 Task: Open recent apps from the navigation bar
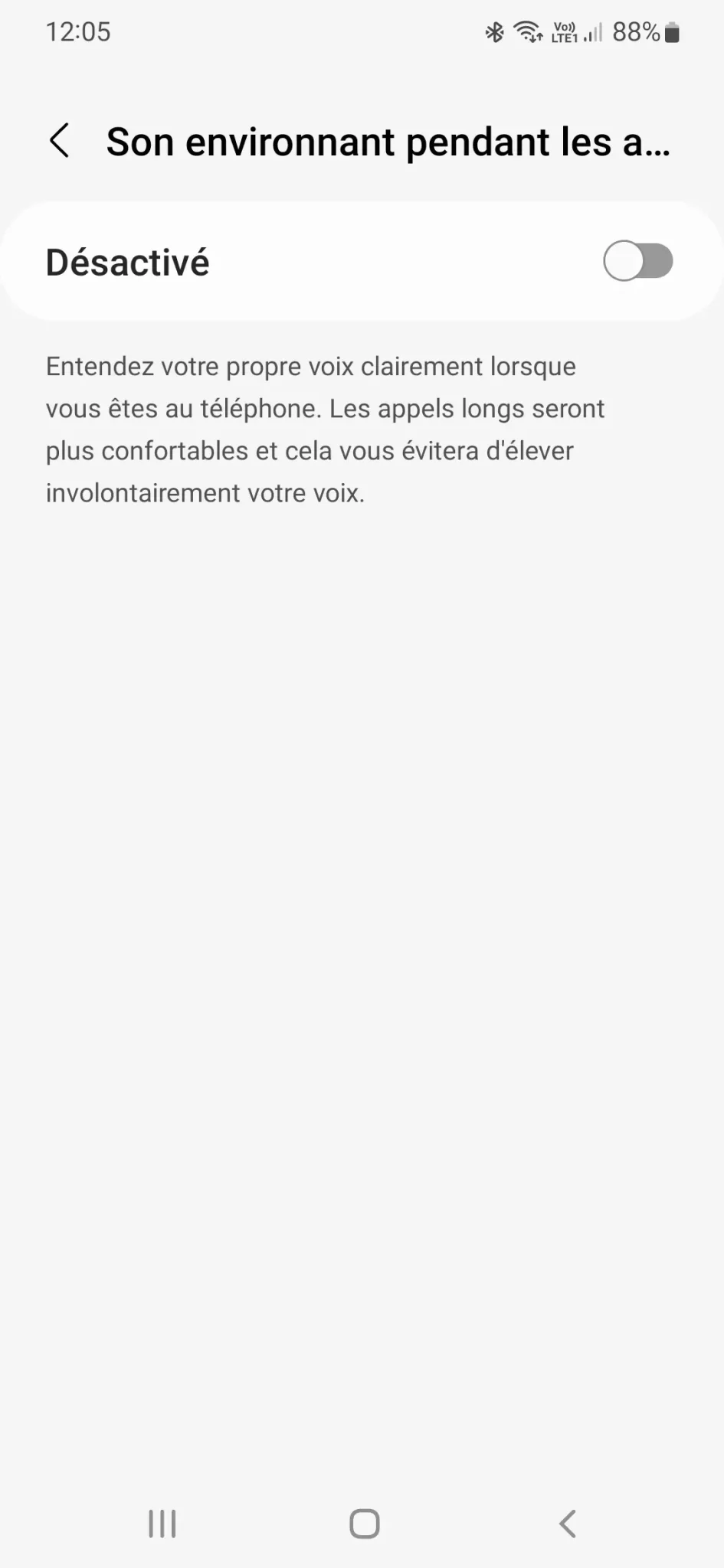(162, 1524)
